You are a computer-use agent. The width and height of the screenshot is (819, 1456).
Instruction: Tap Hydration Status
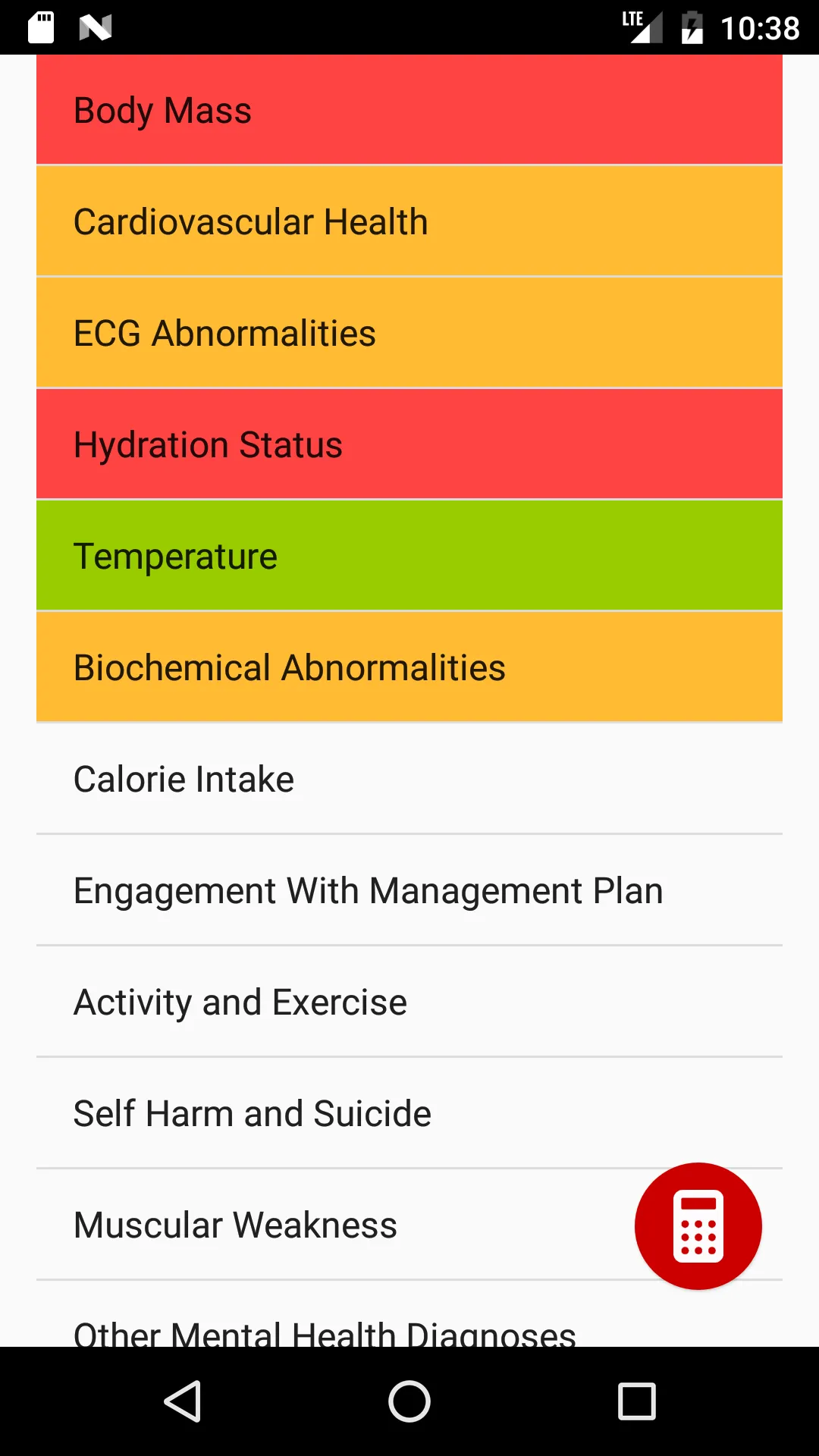[409, 444]
